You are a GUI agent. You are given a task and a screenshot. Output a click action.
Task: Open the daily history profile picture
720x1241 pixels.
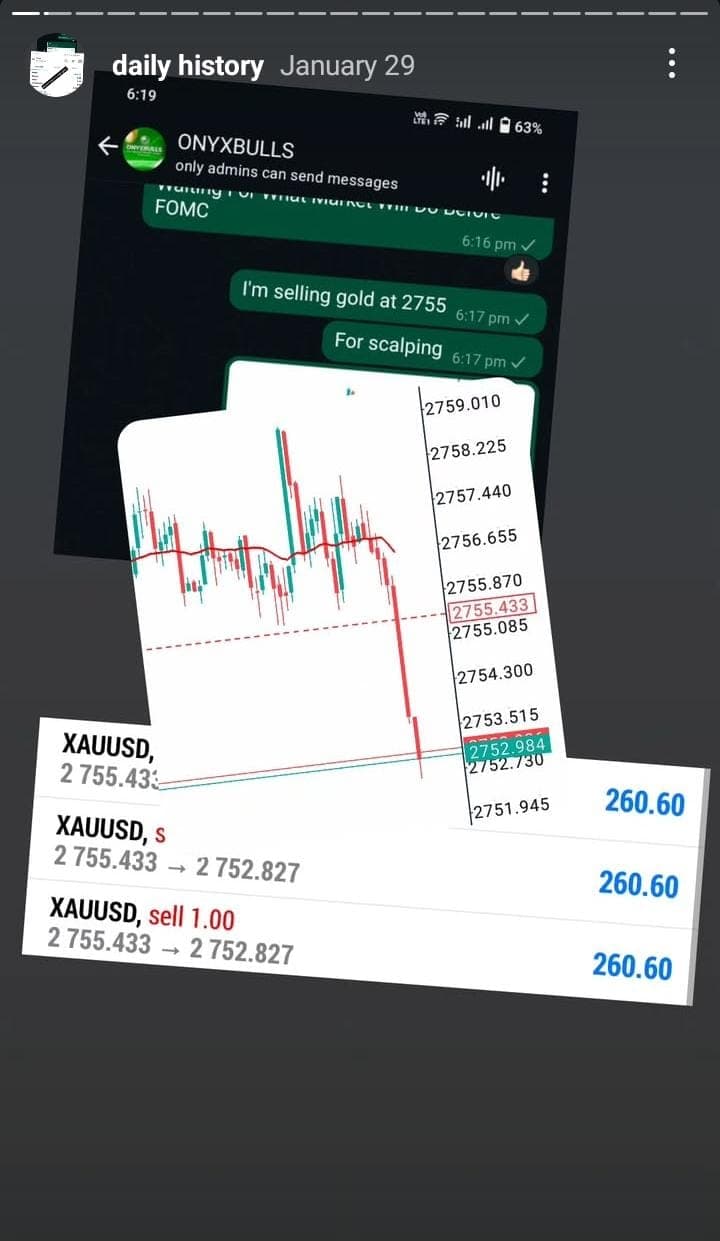click(x=56, y=66)
